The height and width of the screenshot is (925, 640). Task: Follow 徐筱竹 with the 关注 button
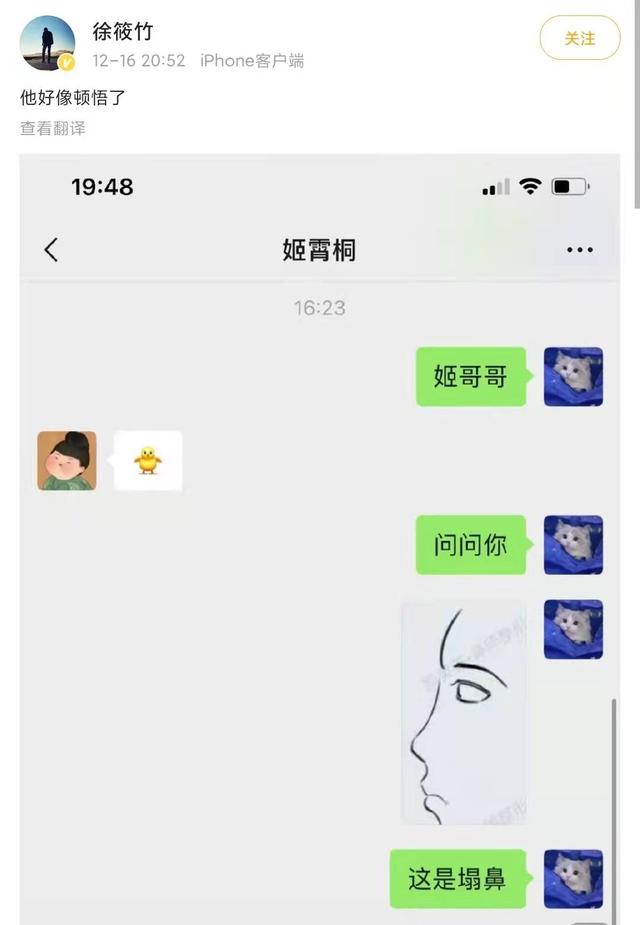coord(580,38)
